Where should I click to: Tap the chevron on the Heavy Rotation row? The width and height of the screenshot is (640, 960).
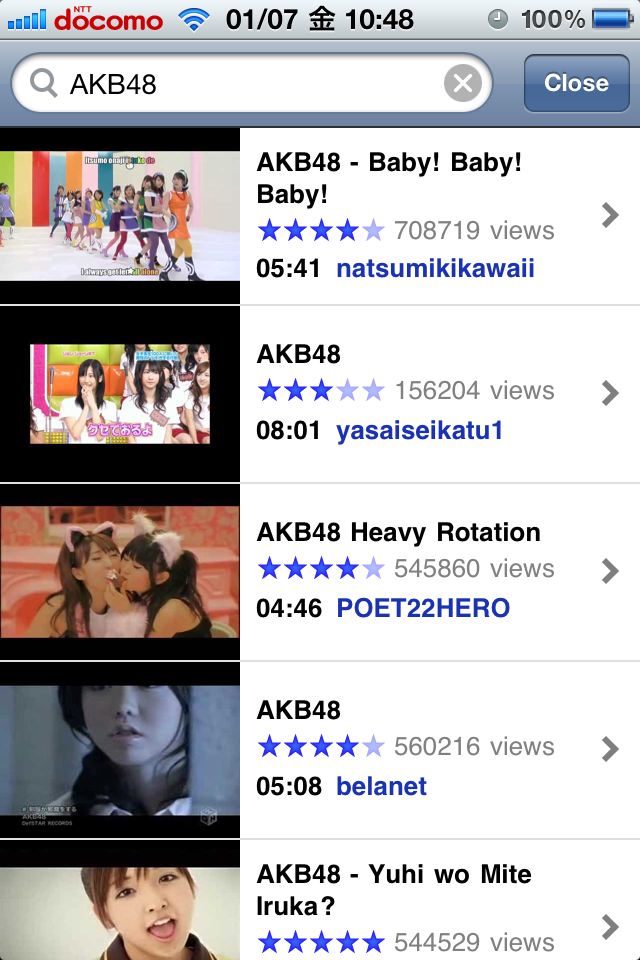coord(610,571)
